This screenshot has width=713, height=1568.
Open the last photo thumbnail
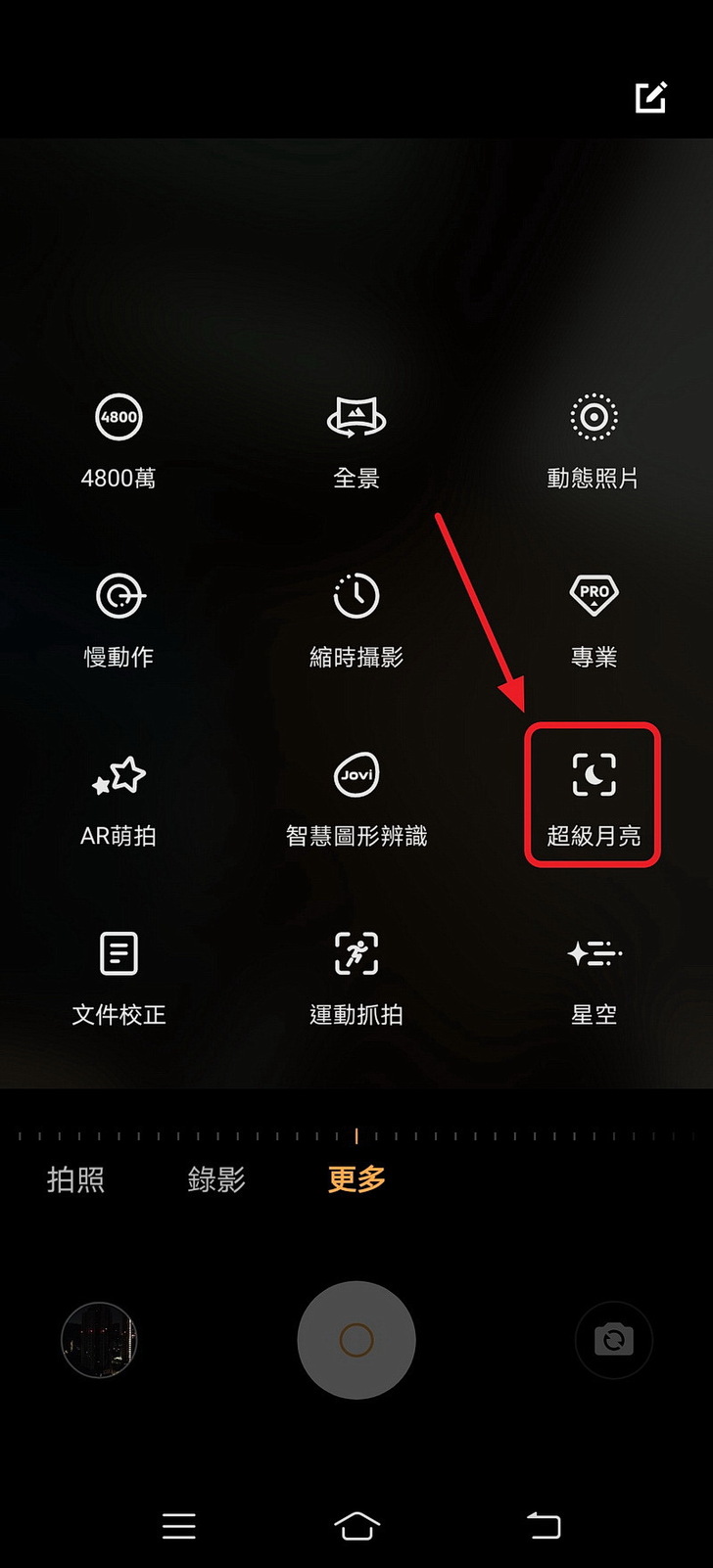(x=99, y=1340)
